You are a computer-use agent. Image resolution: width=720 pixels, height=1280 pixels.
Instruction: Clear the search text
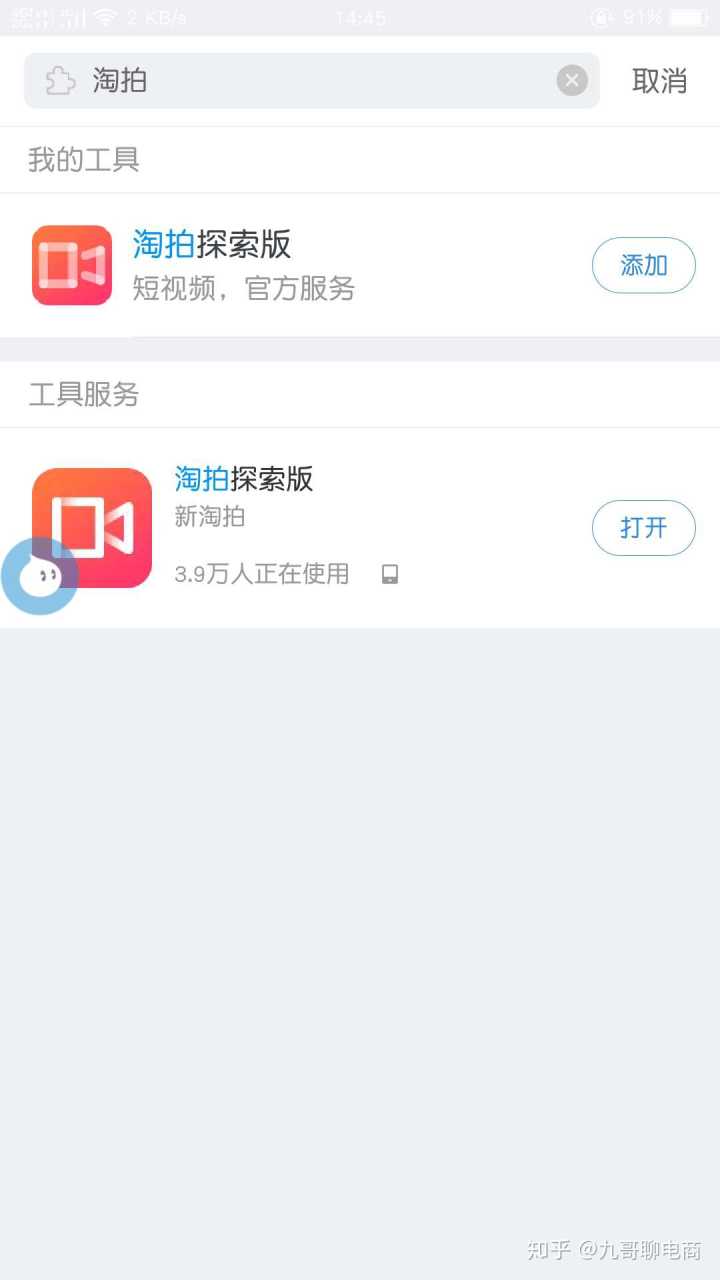[572, 81]
